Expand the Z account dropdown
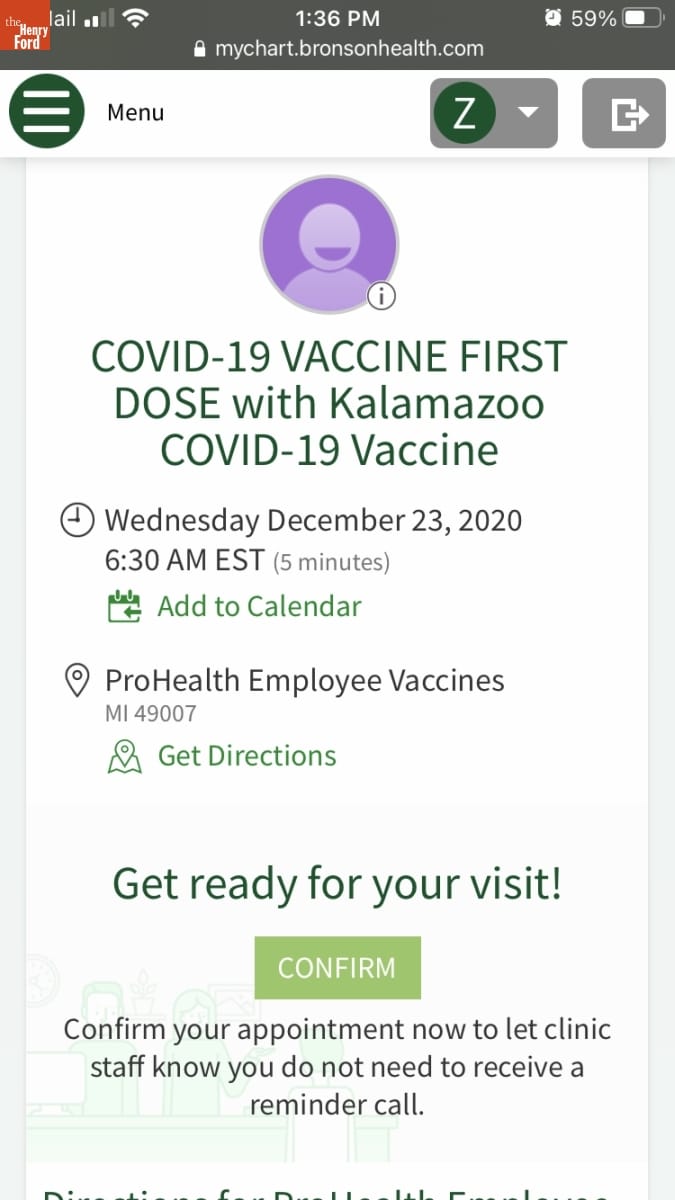The image size is (675, 1200). pyautogui.click(x=494, y=113)
